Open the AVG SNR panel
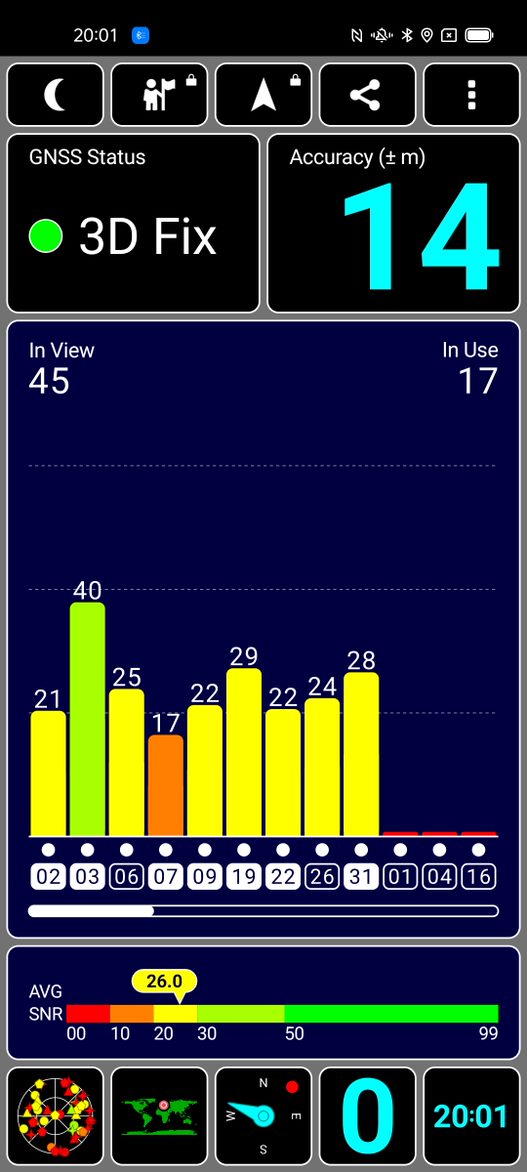Screen dimensions: 527x1172 [x=263, y=1002]
